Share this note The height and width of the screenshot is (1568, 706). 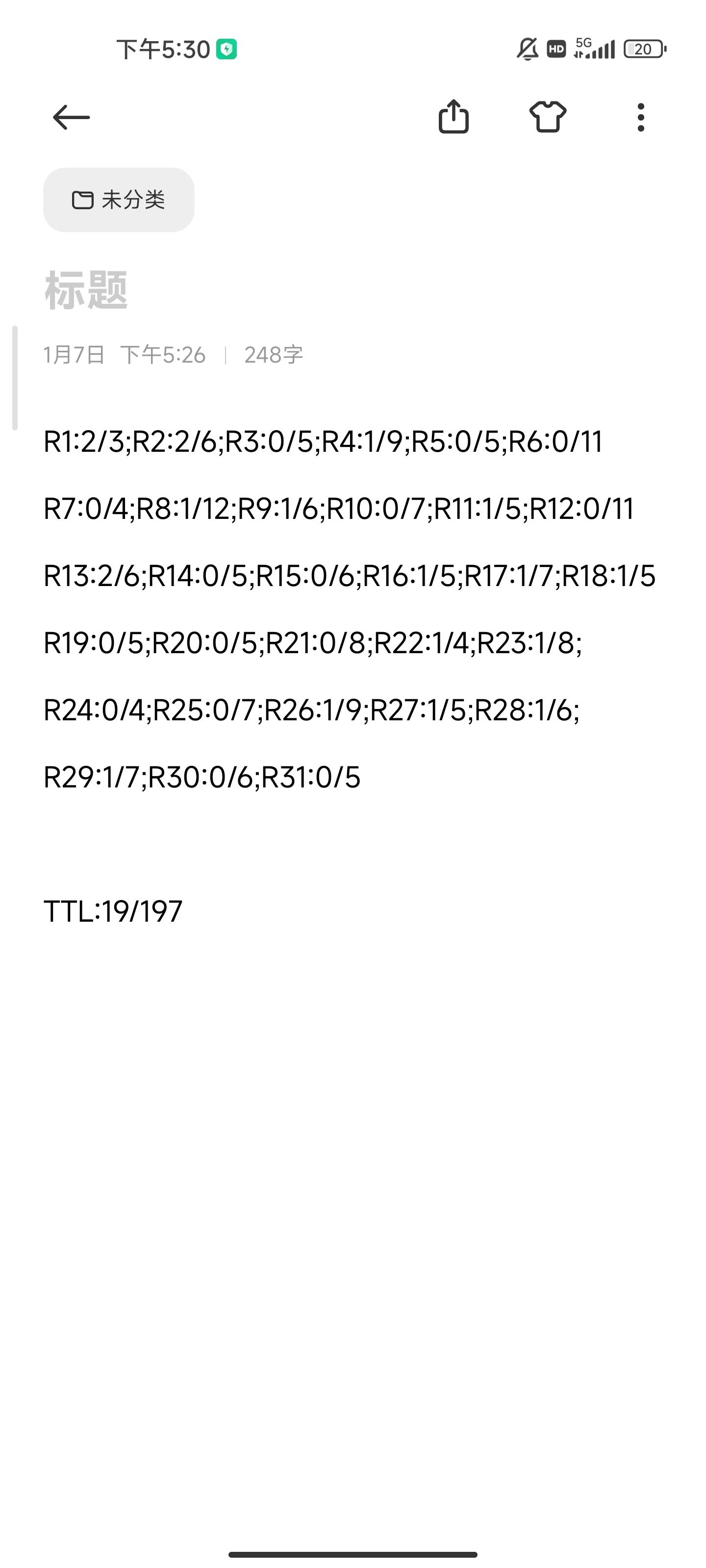click(x=453, y=116)
